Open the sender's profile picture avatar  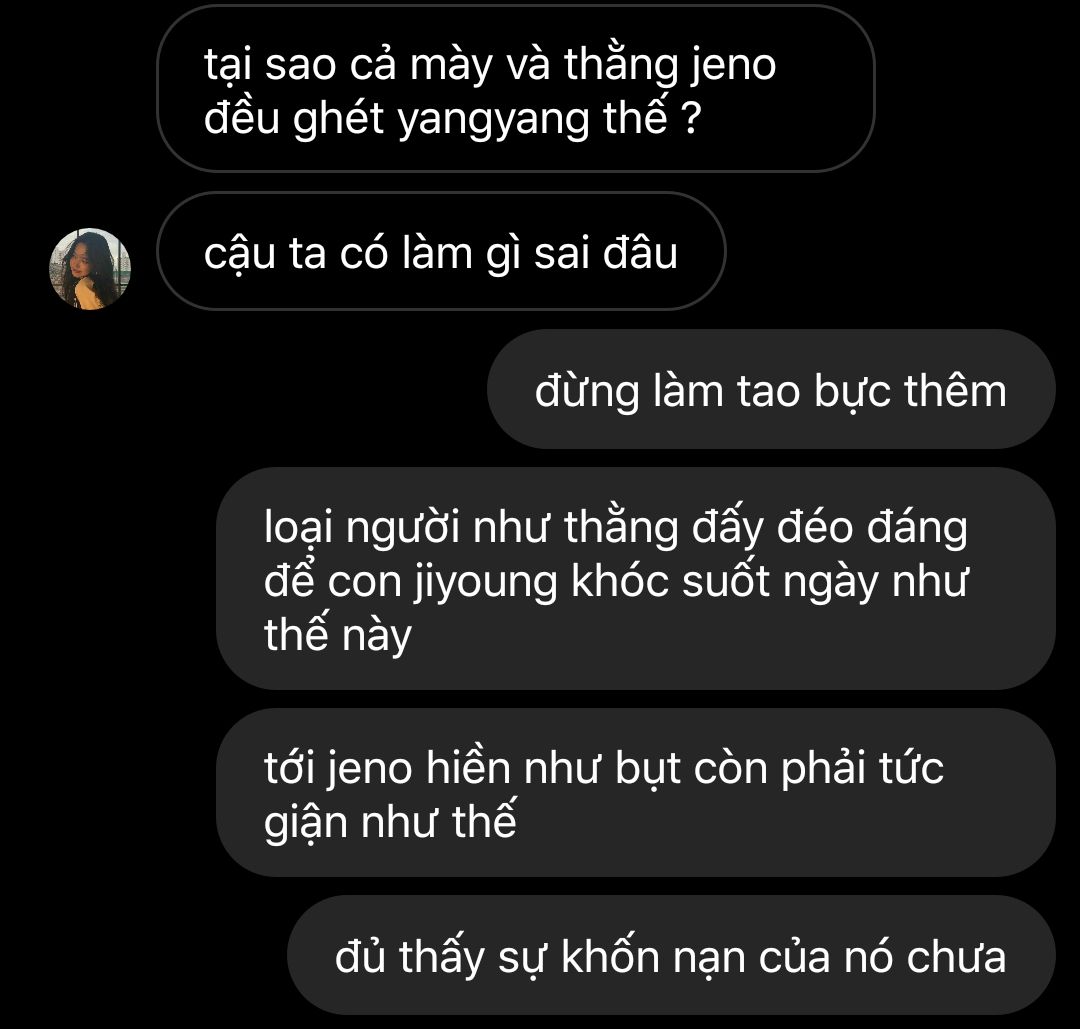90,269
